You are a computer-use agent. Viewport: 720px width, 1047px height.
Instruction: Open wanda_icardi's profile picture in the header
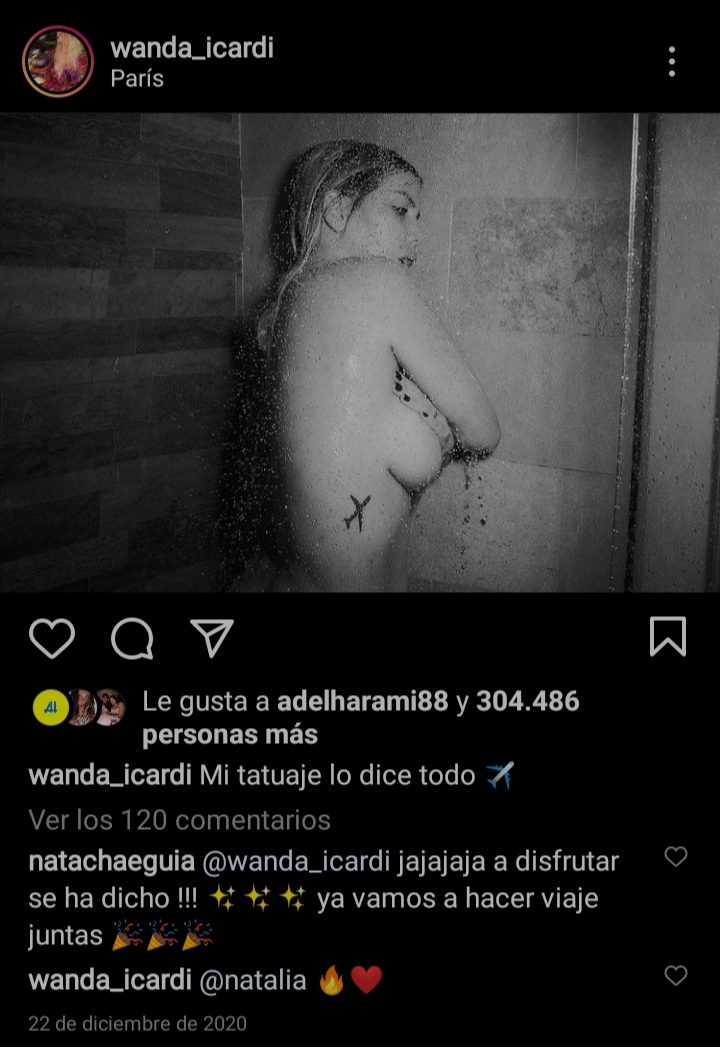[57, 62]
